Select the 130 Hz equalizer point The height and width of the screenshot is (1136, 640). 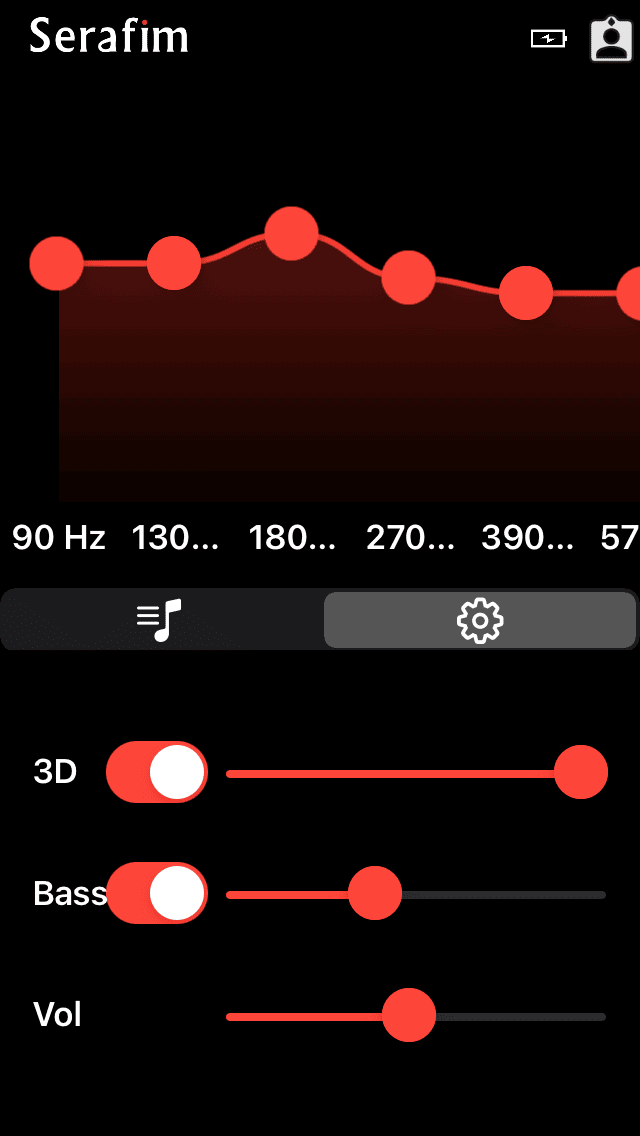point(174,264)
